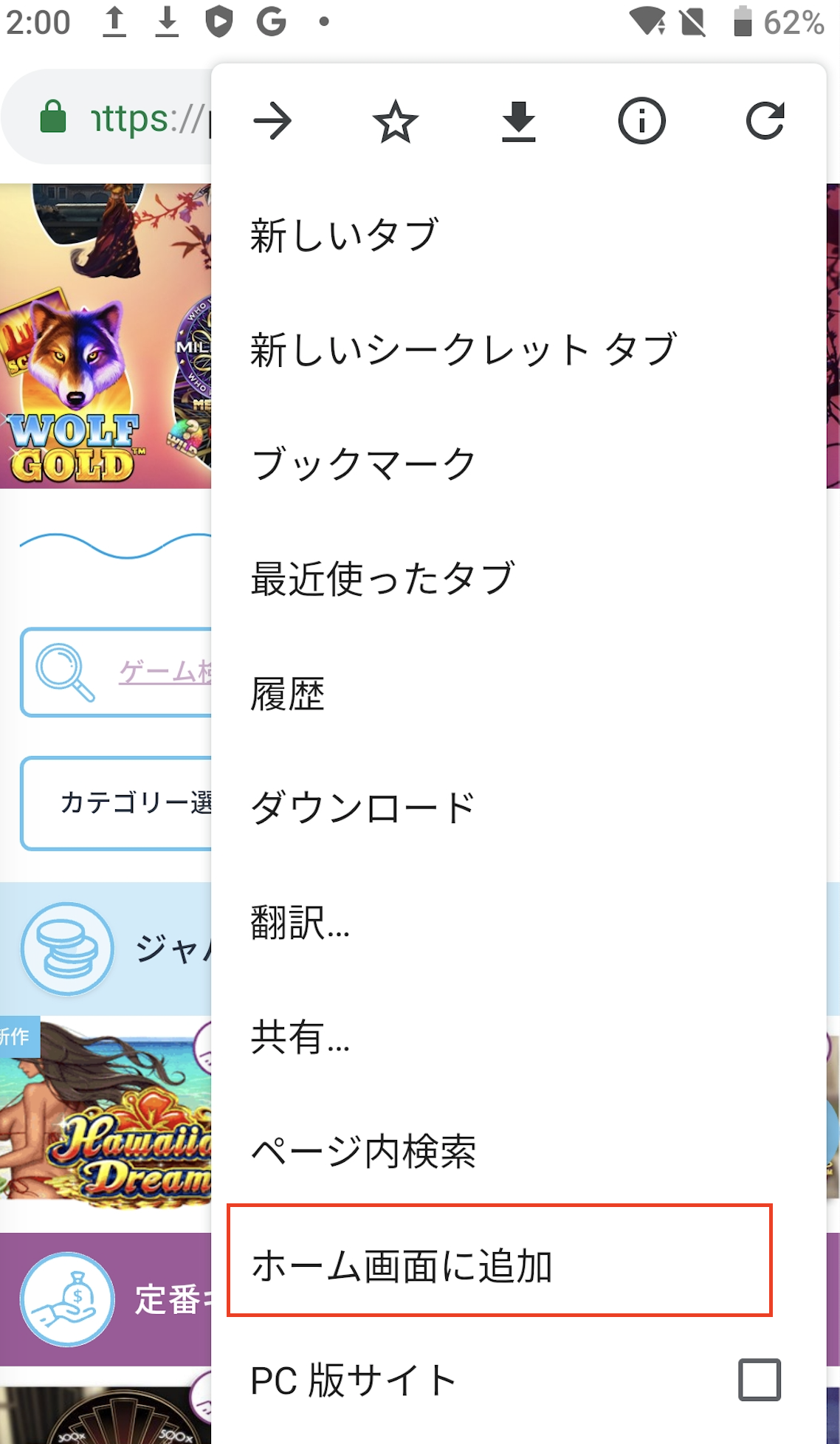Reload the page with the refresh icon
Image resolution: width=840 pixels, height=1444 pixels.
tap(764, 121)
